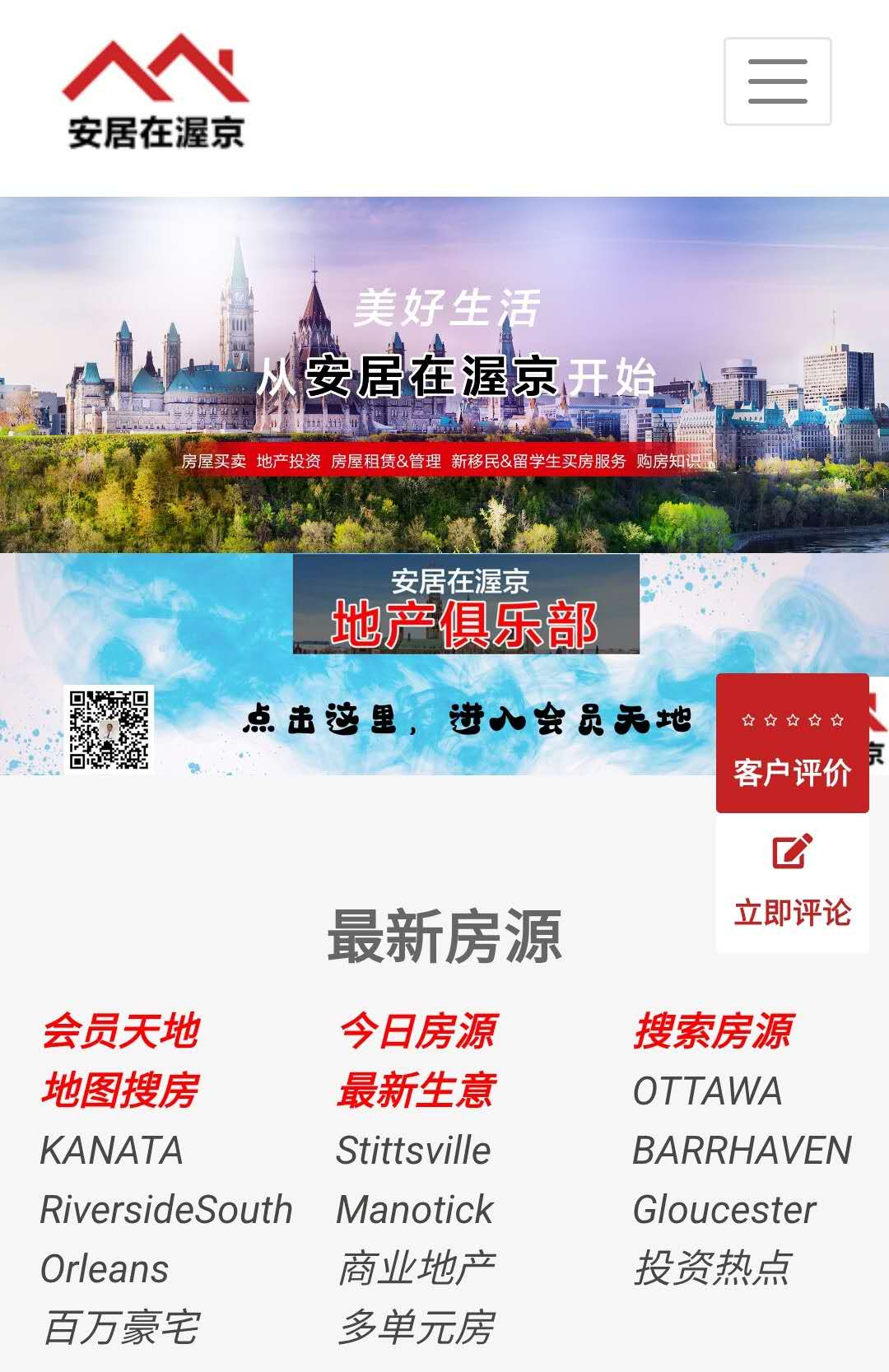View 最新生意 business listings
This screenshot has height=1372, width=889.
click(x=417, y=1091)
